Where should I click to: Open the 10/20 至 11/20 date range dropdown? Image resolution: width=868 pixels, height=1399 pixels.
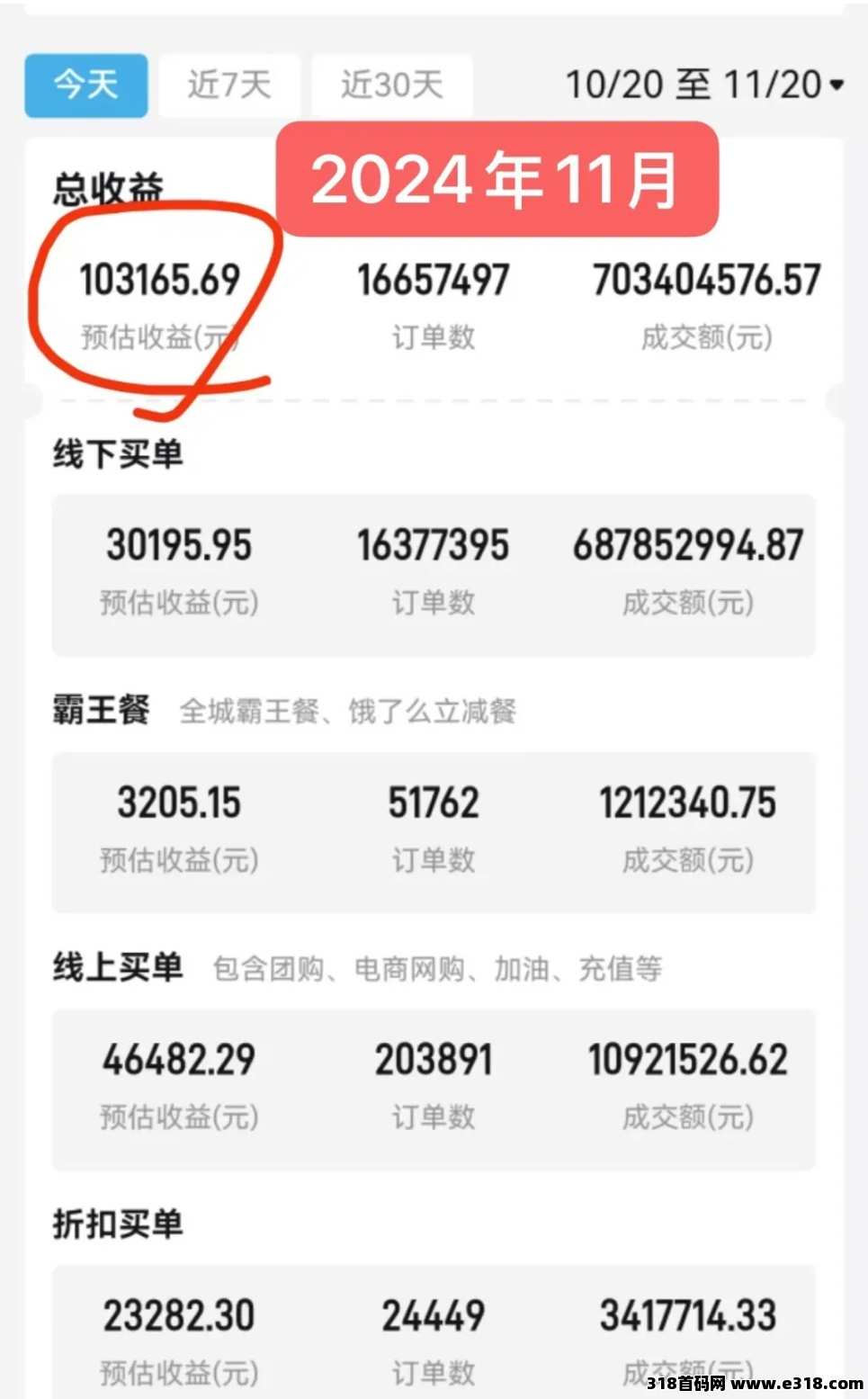click(x=704, y=85)
